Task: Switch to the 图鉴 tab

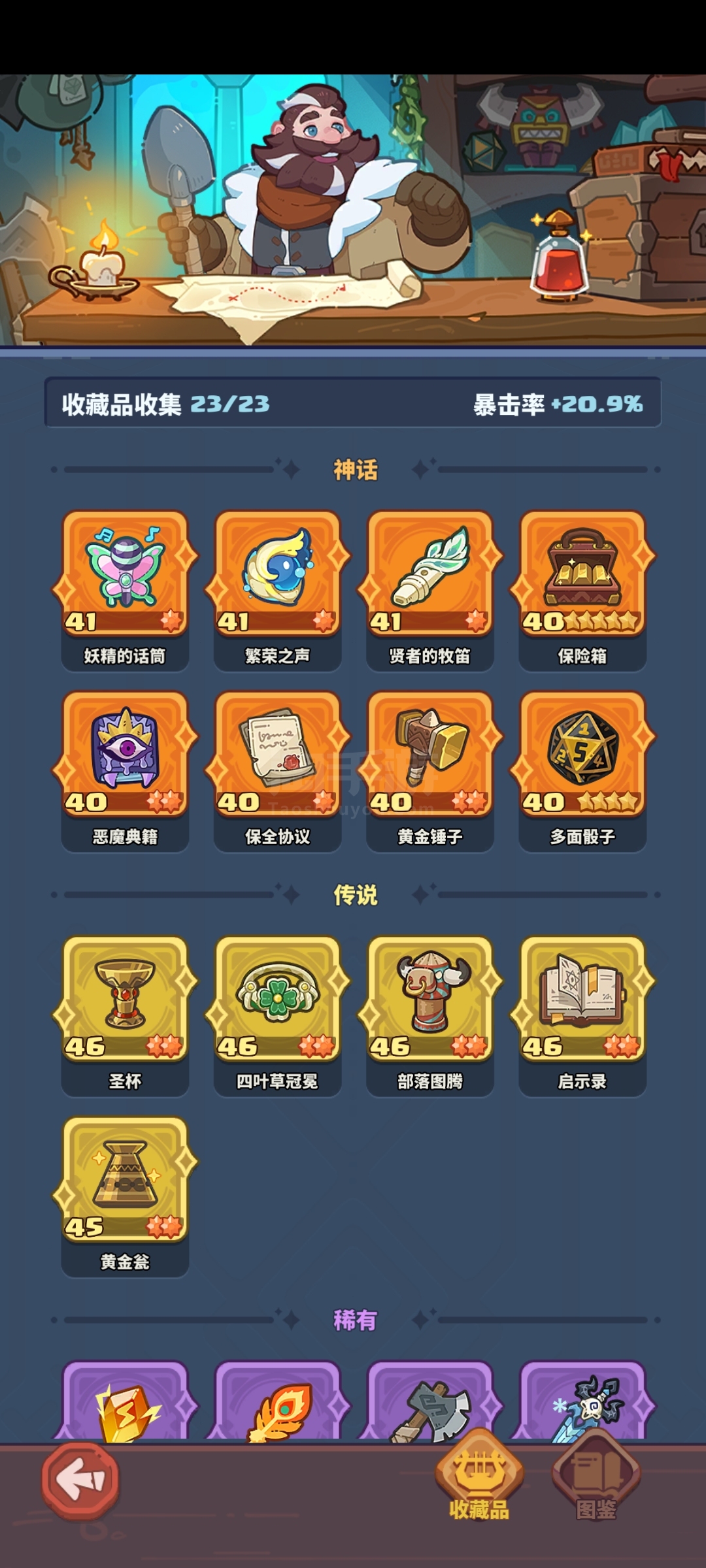Action: [596, 1477]
